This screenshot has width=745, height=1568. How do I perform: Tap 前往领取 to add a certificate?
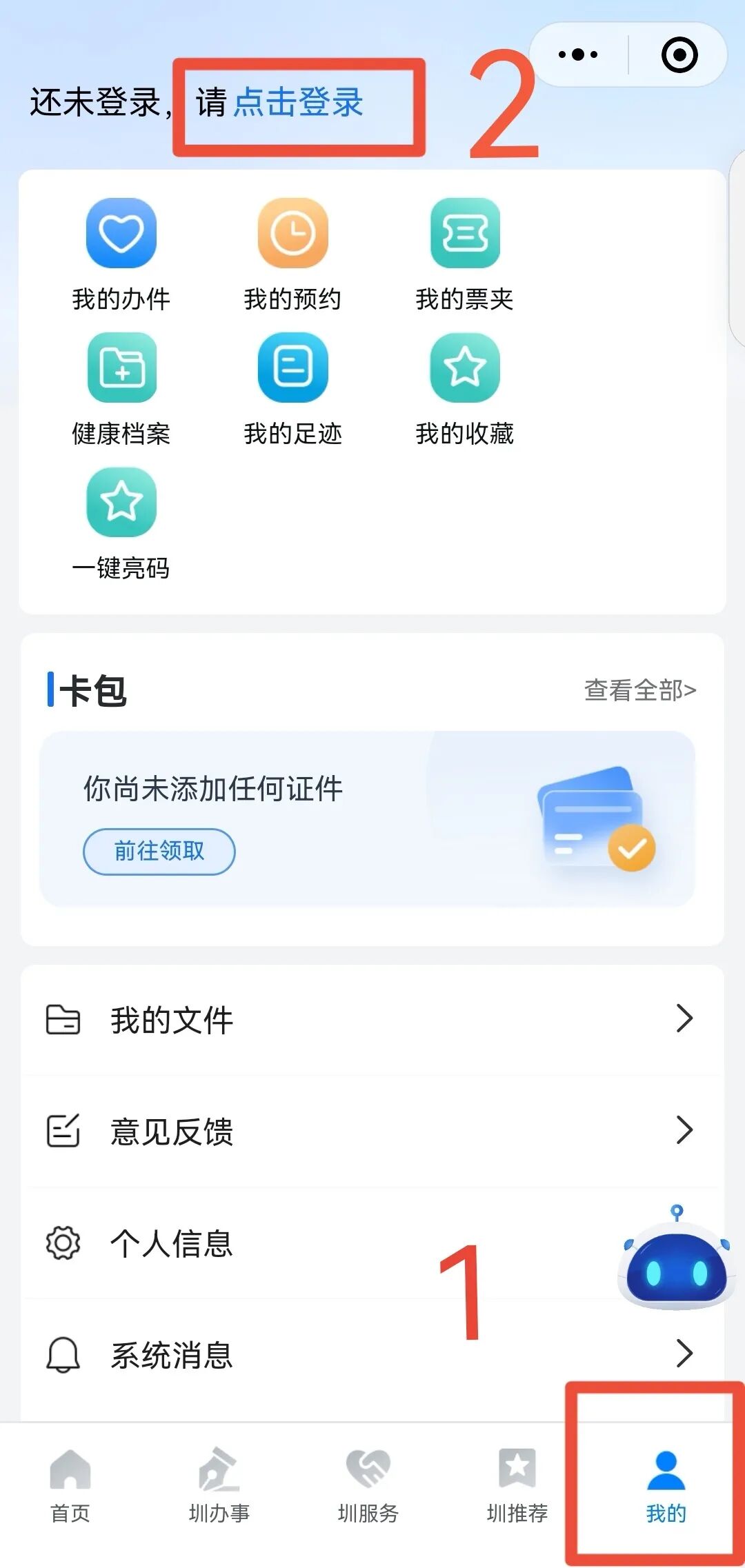pyautogui.click(x=159, y=851)
